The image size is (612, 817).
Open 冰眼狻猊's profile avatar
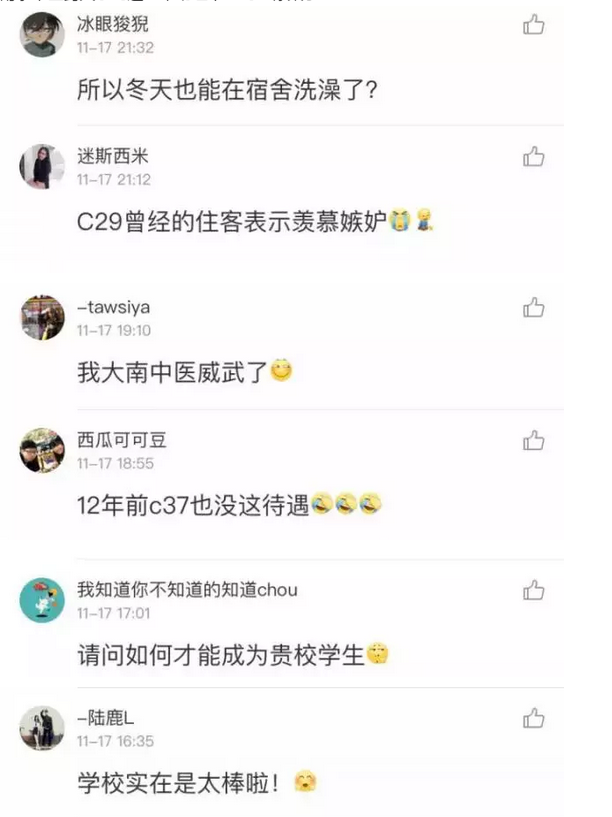(x=42, y=35)
